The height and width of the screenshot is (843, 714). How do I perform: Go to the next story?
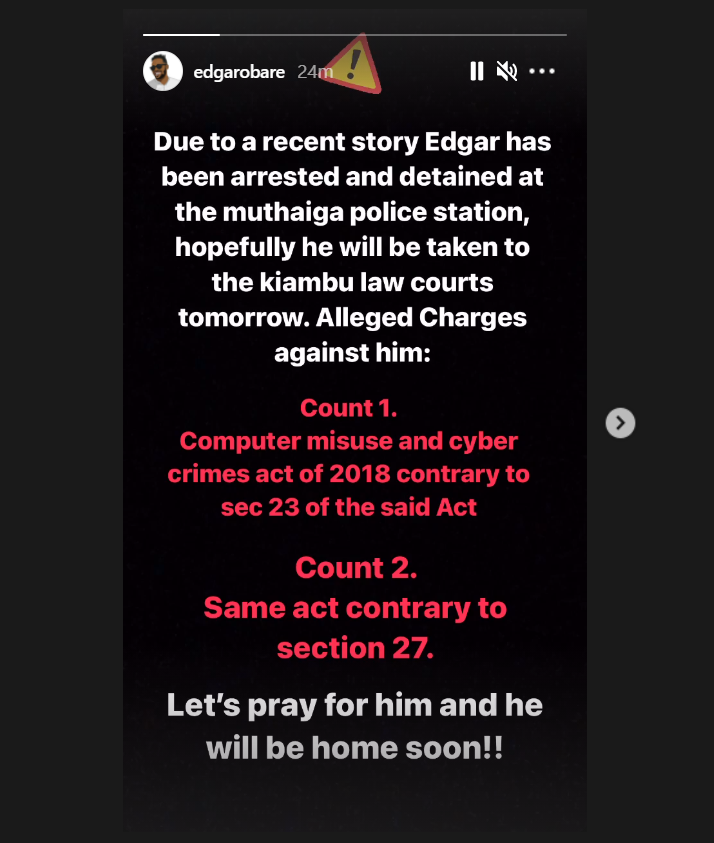620,423
